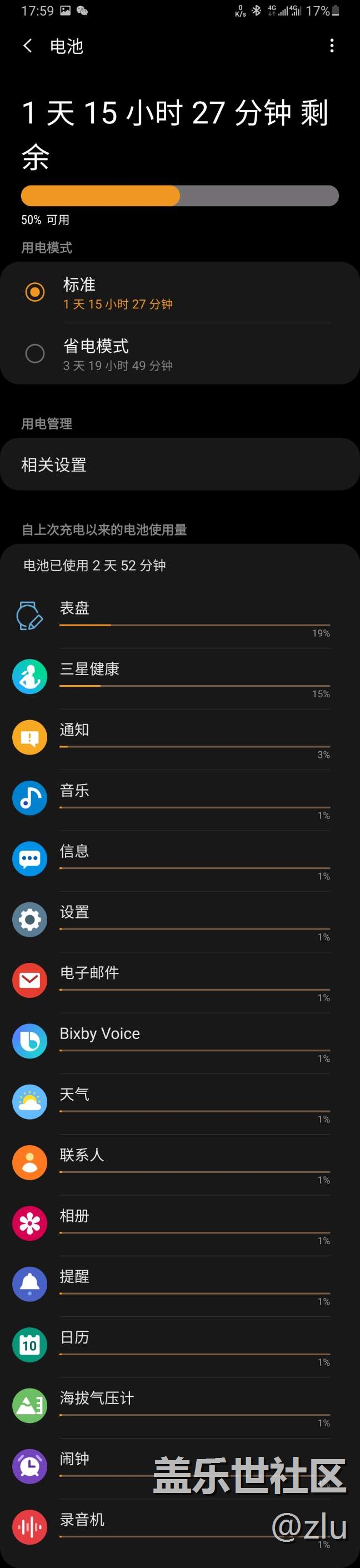Open Bixby Voice battery usage

click(180, 1043)
